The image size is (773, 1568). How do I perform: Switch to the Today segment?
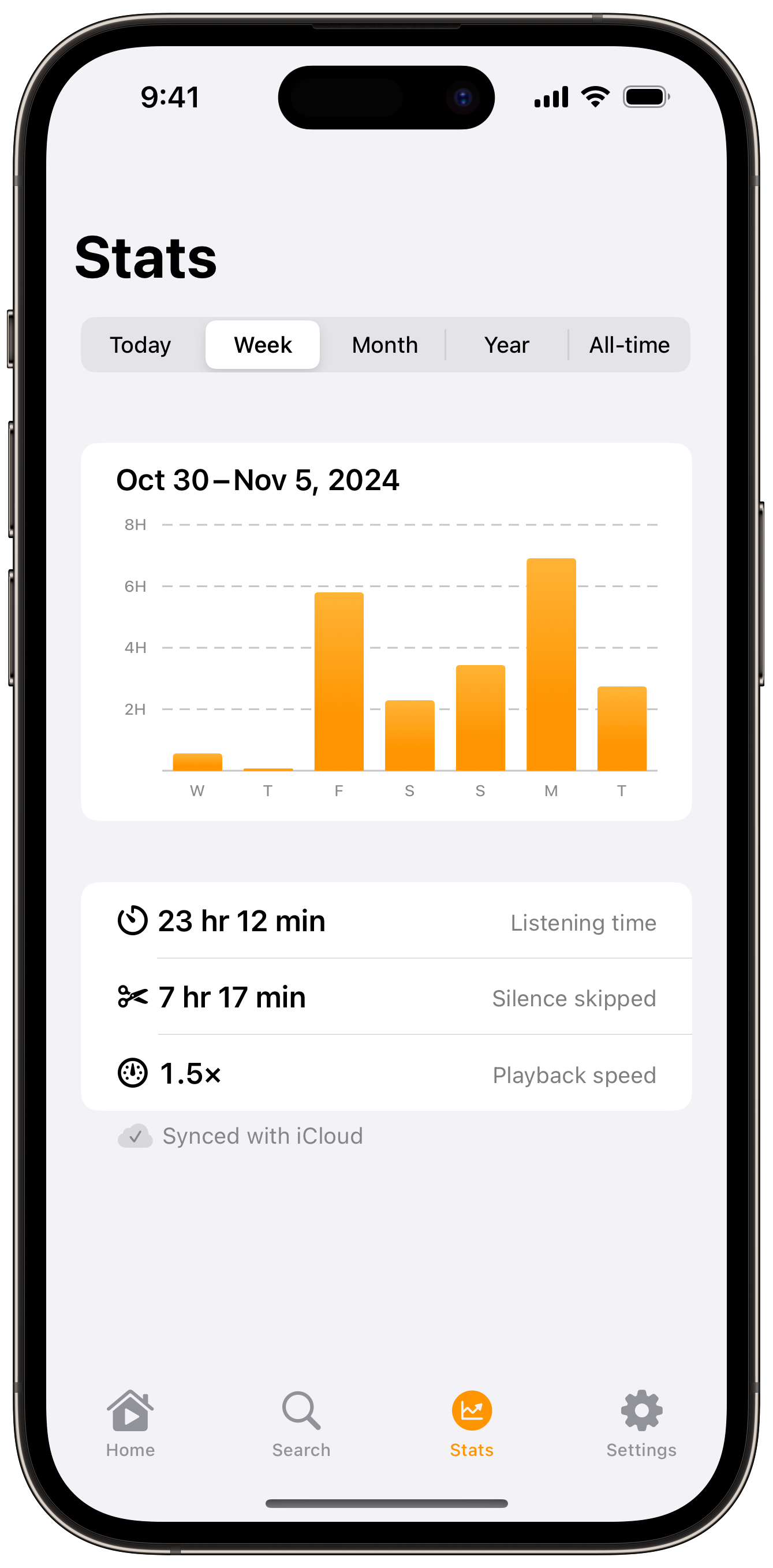[x=141, y=345]
